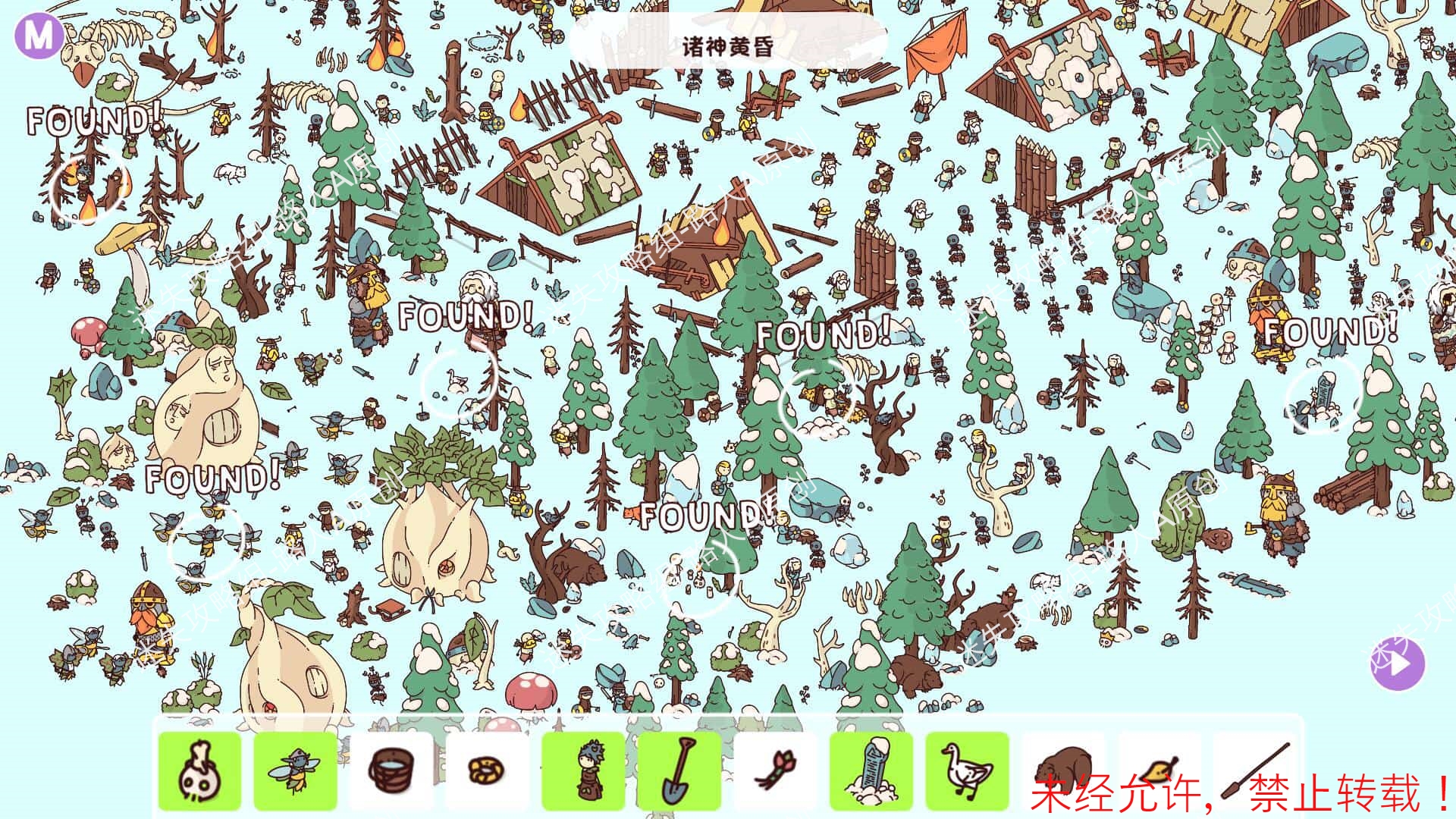Screen dimensions: 1456x819
Task: Select the shovel target item
Action: (x=679, y=770)
